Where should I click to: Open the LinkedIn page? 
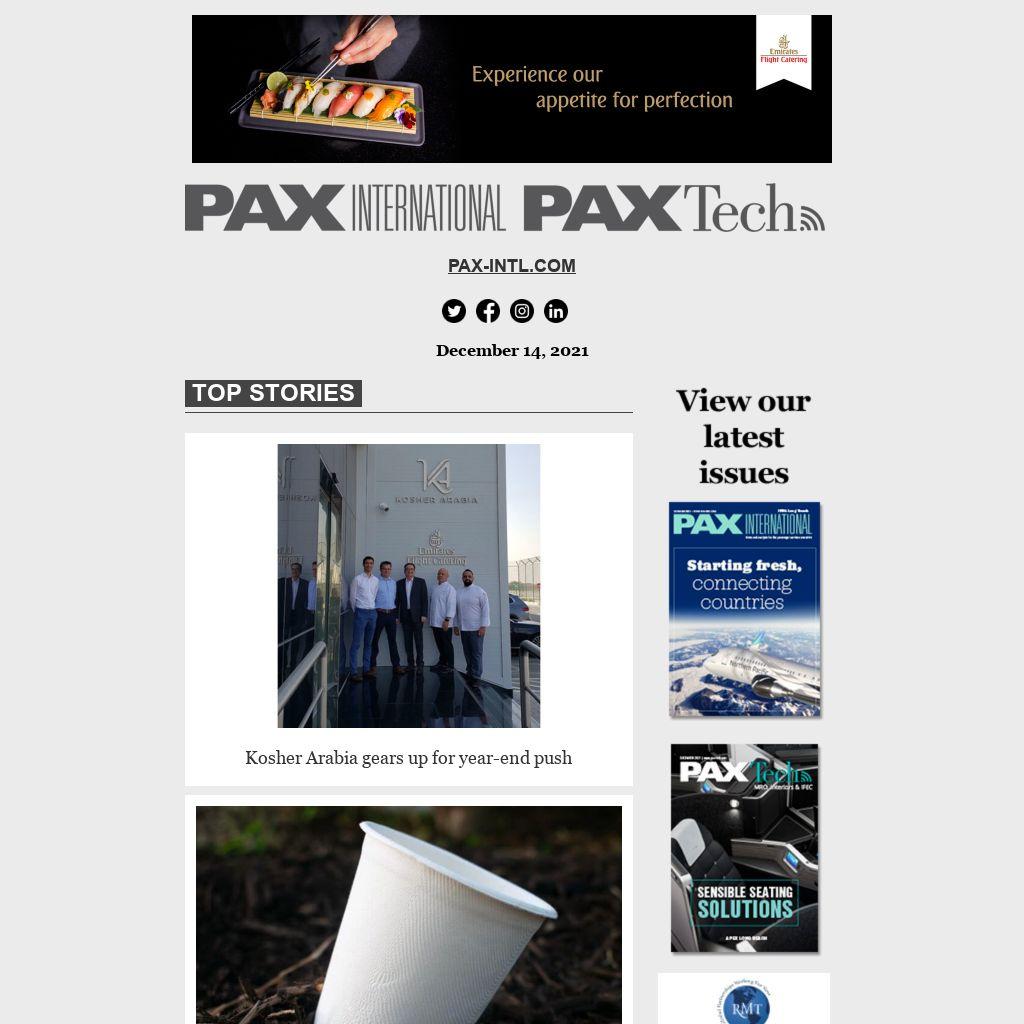pyautogui.click(x=556, y=311)
